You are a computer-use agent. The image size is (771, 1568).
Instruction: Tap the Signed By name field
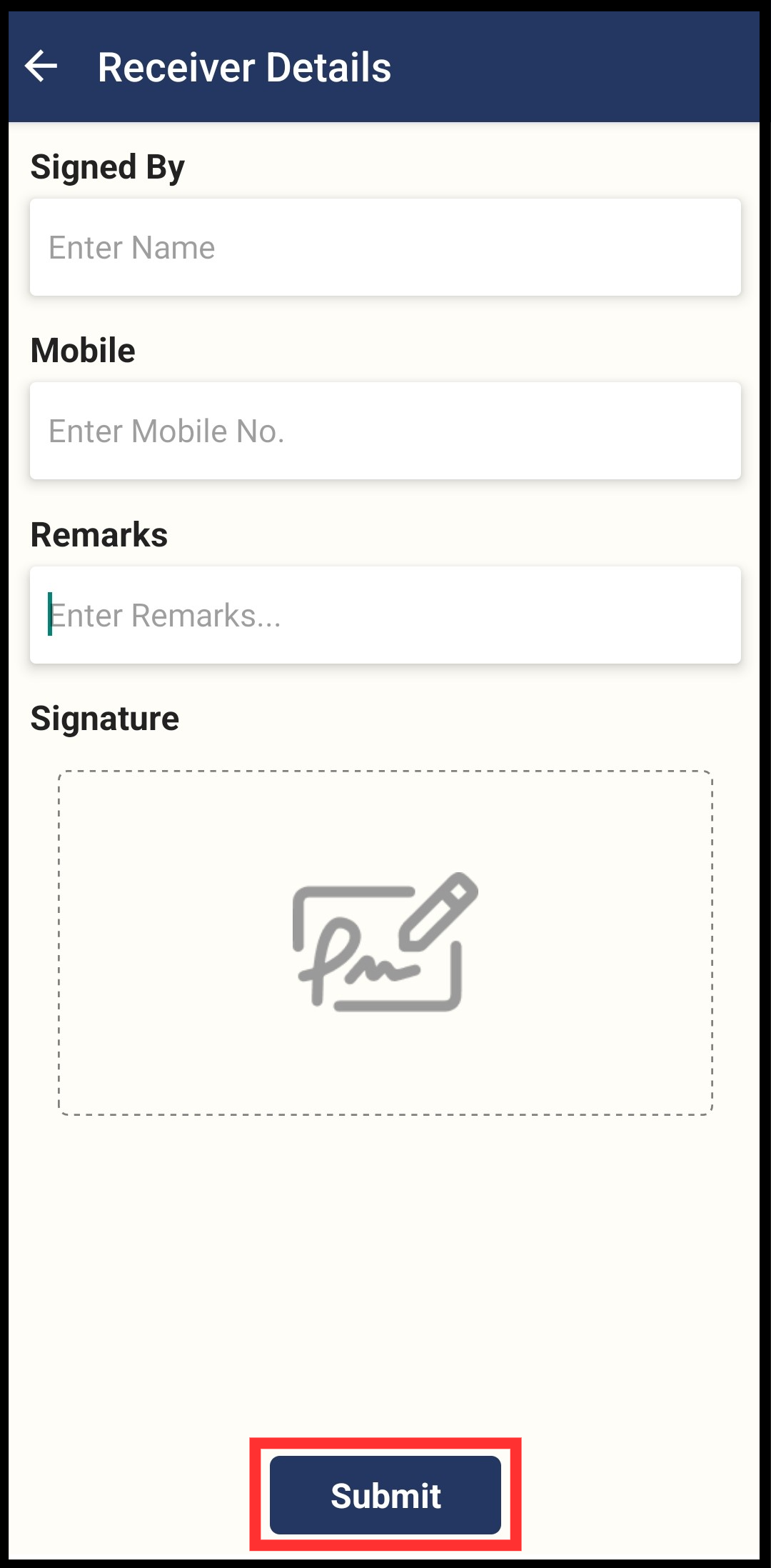(x=385, y=247)
